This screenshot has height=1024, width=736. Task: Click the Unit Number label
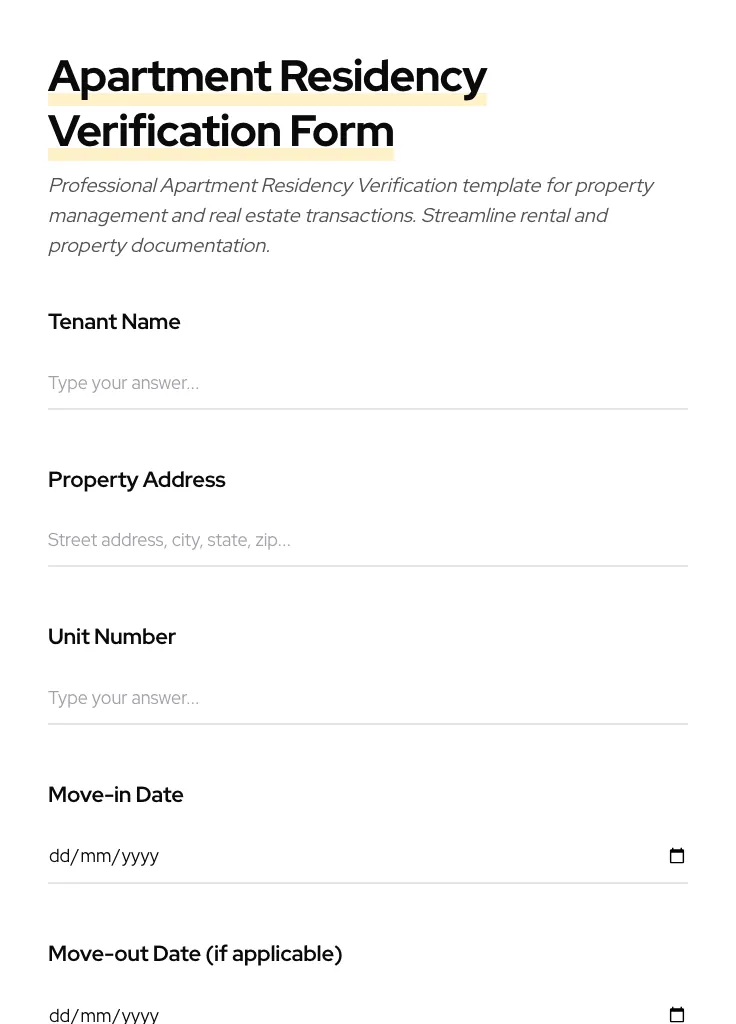point(112,637)
